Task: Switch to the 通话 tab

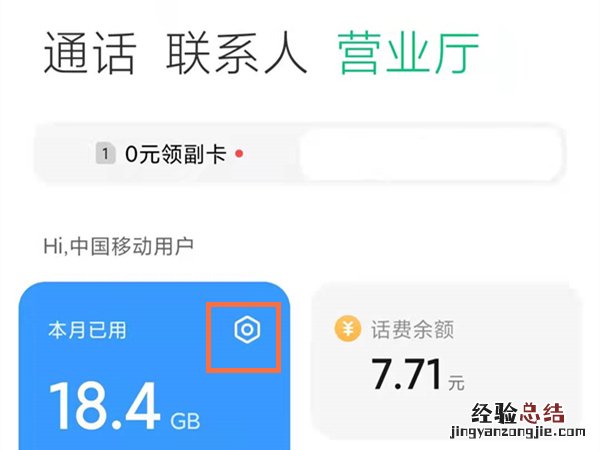Action: click(89, 54)
